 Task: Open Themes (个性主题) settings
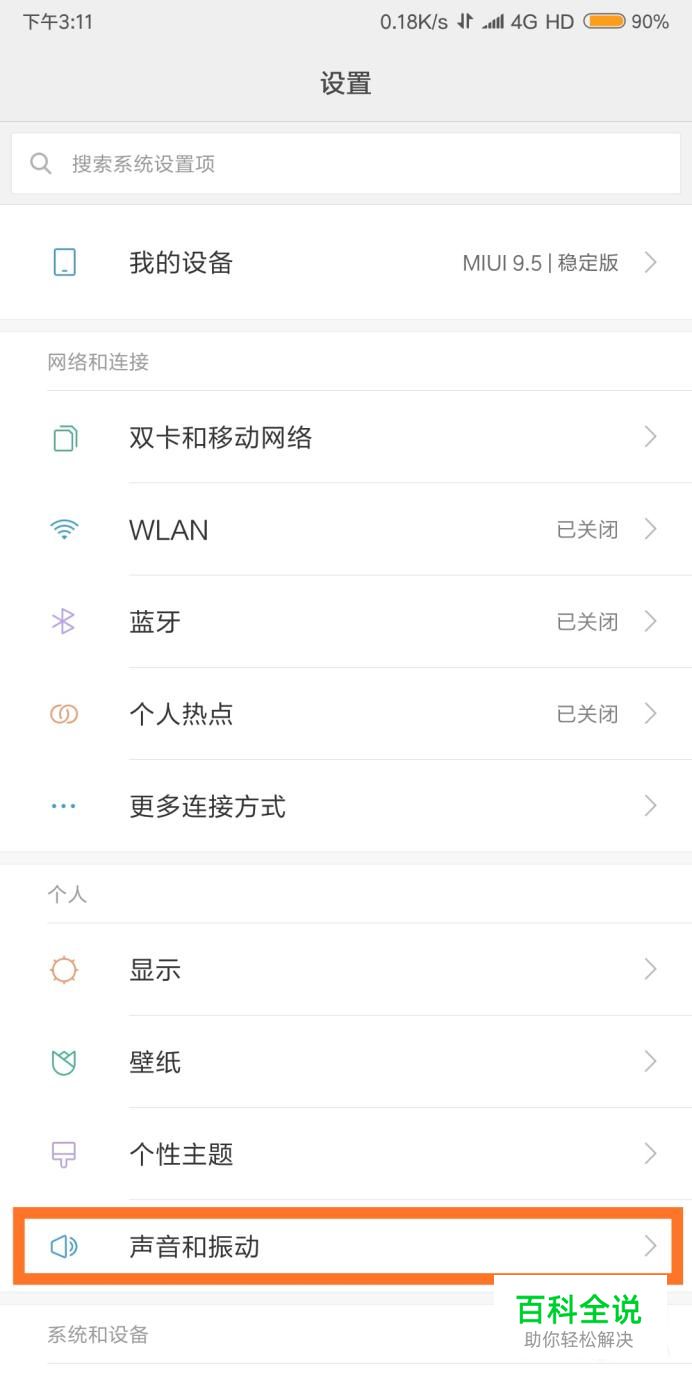pyautogui.click(x=345, y=1154)
